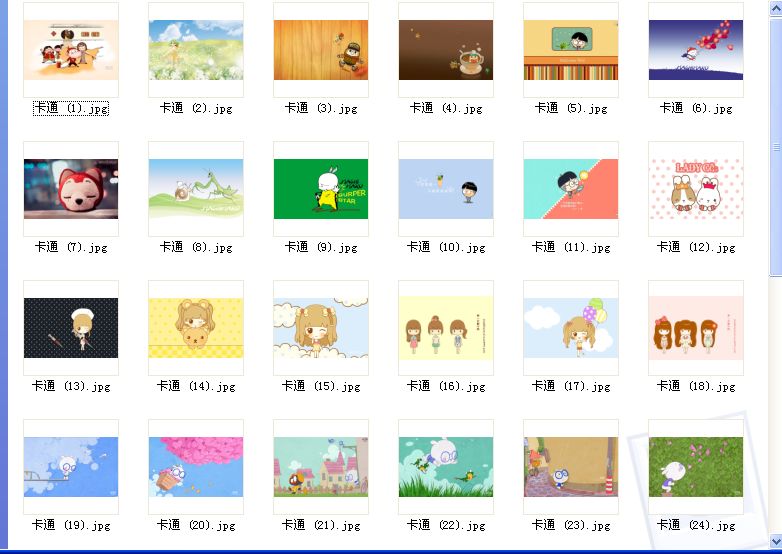782x554 pixels.
Task: Open 卡通 (14).jpg picture
Action: (195, 328)
